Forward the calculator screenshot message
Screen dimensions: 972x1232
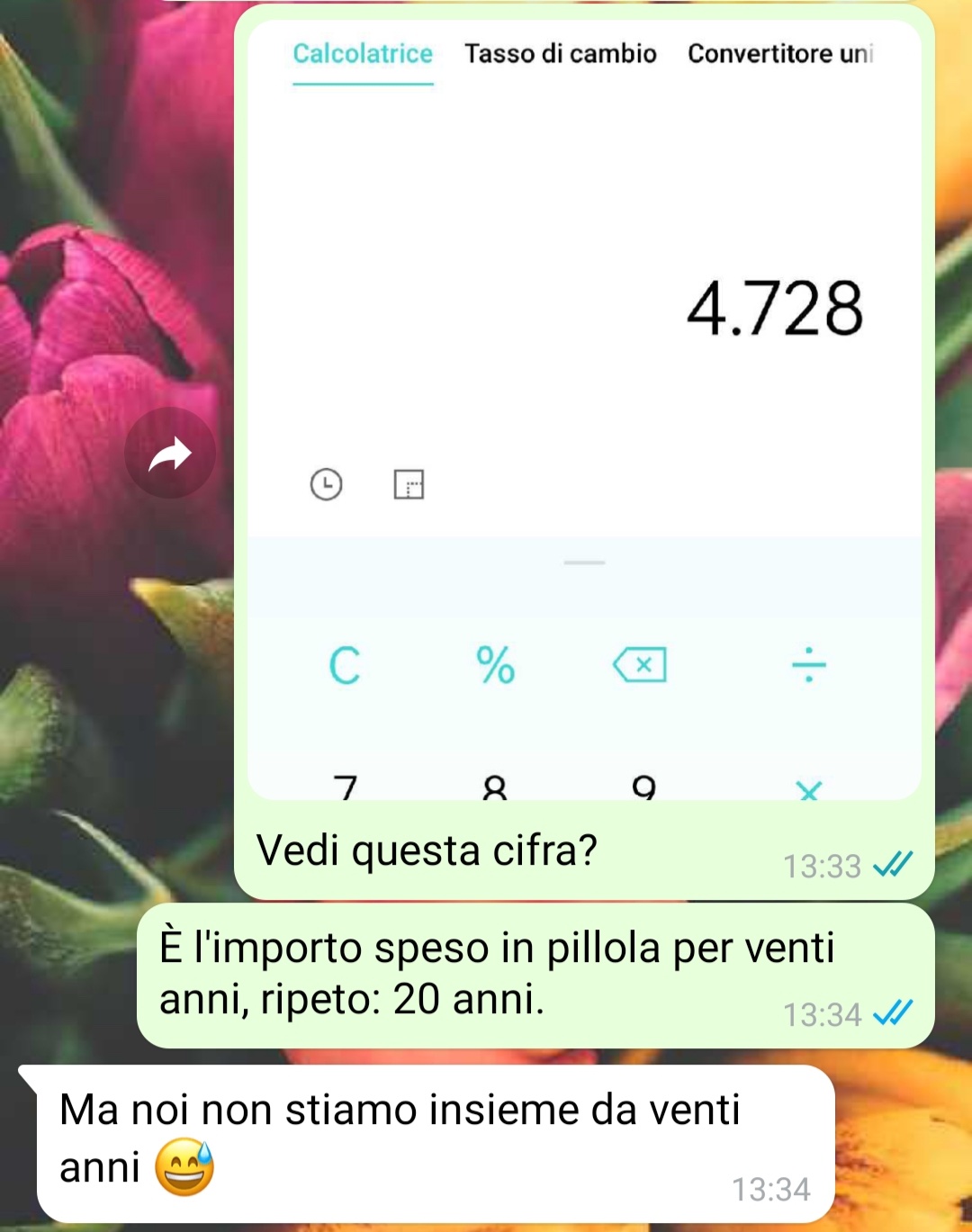(170, 454)
